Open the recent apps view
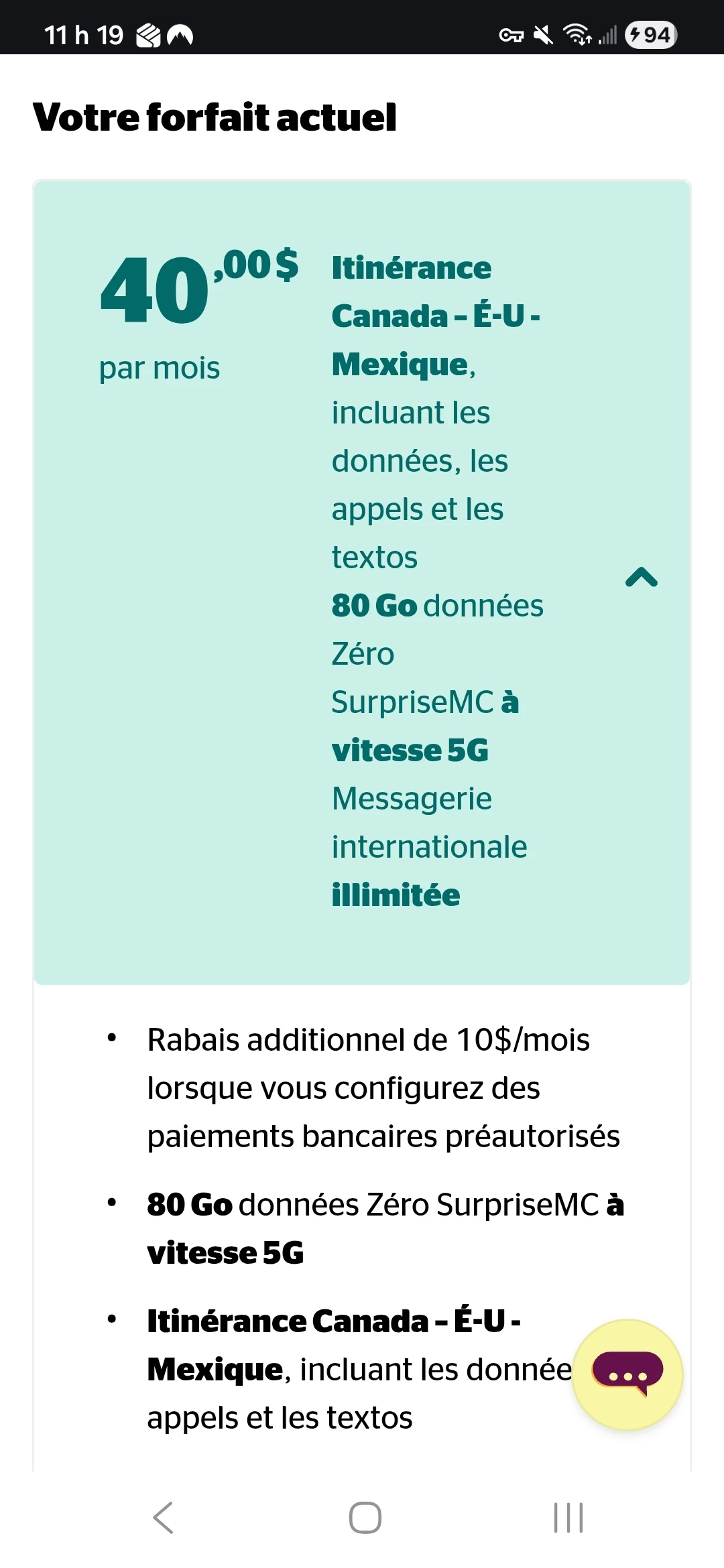The image size is (724, 1568). tap(568, 1517)
